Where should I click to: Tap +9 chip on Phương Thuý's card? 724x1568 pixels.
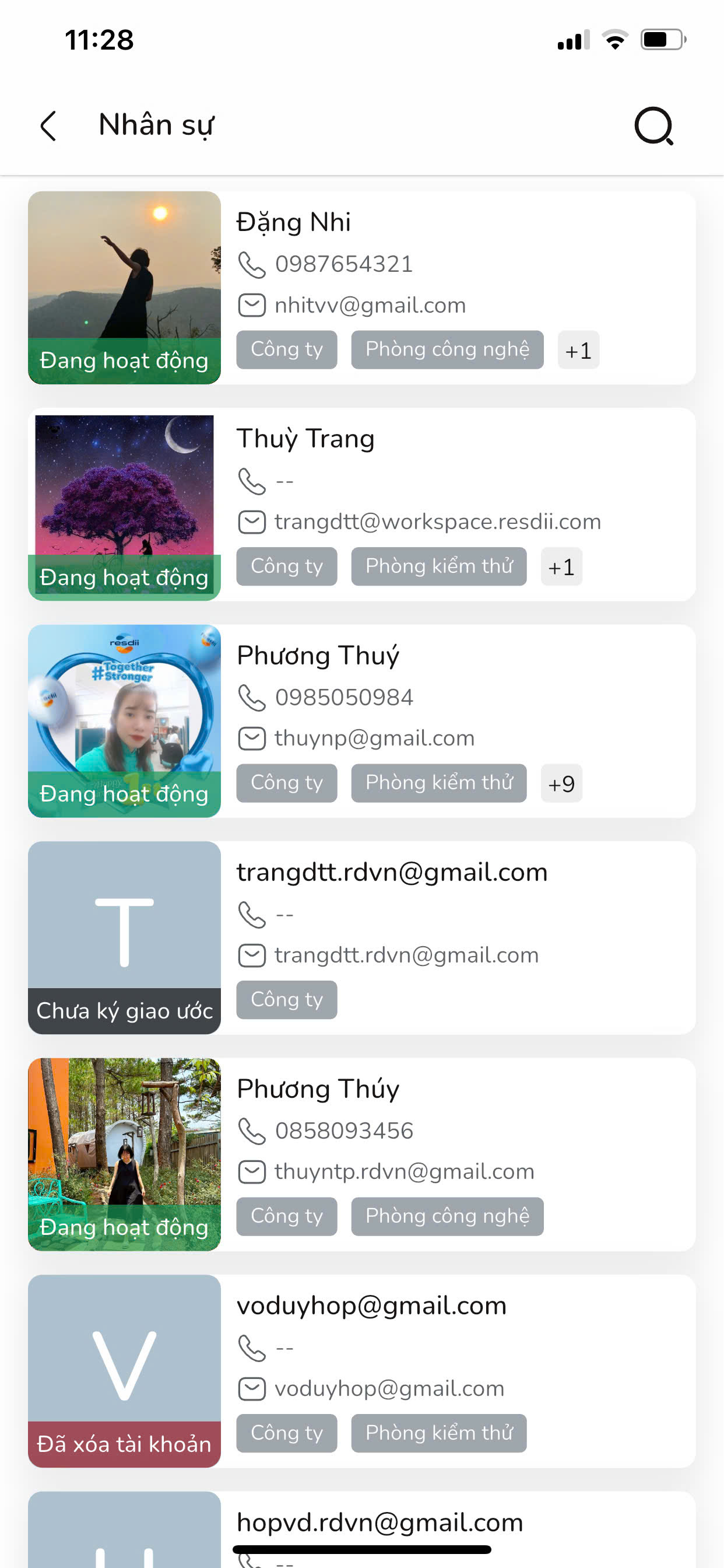click(561, 783)
